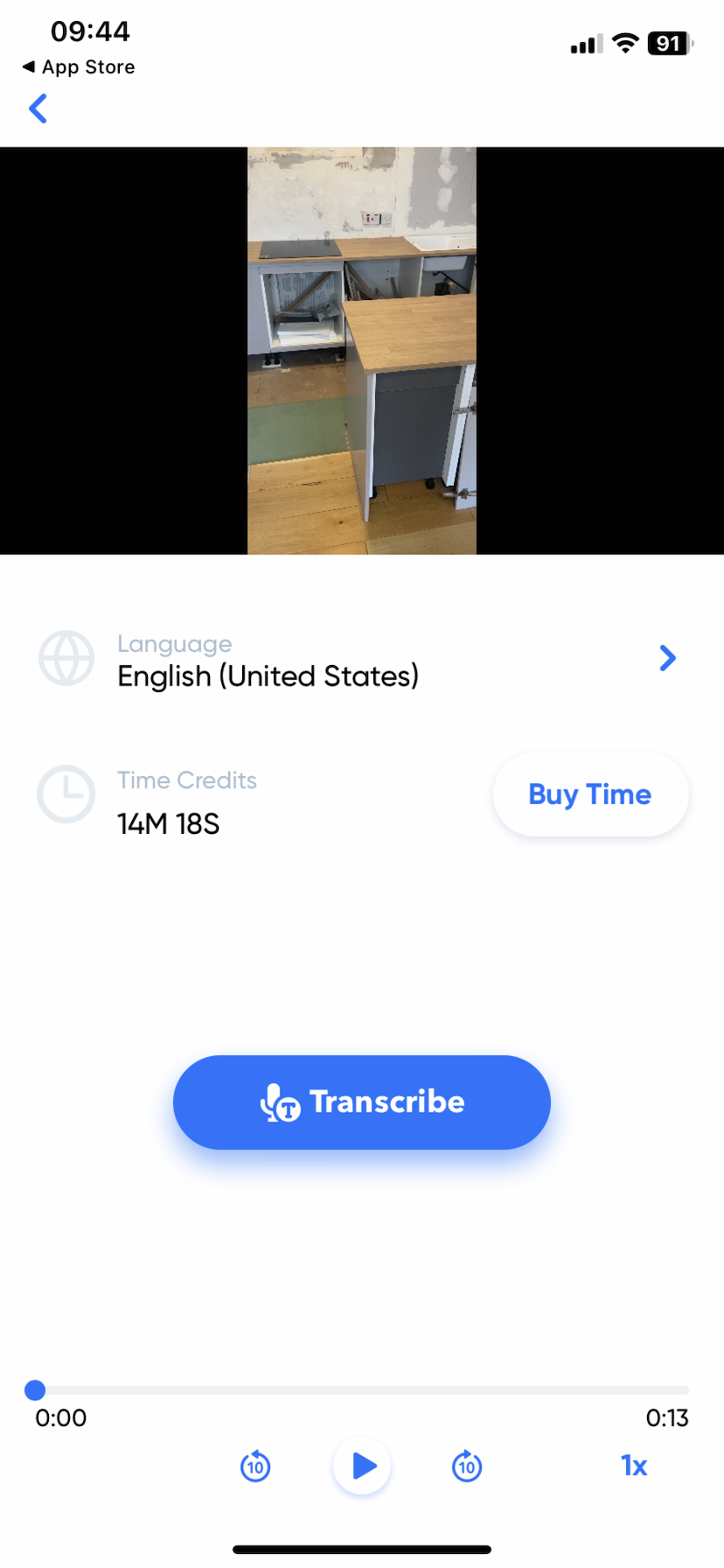The height and width of the screenshot is (1568, 724).
Task: Tap the status bar clock
Action: [x=90, y=31]
